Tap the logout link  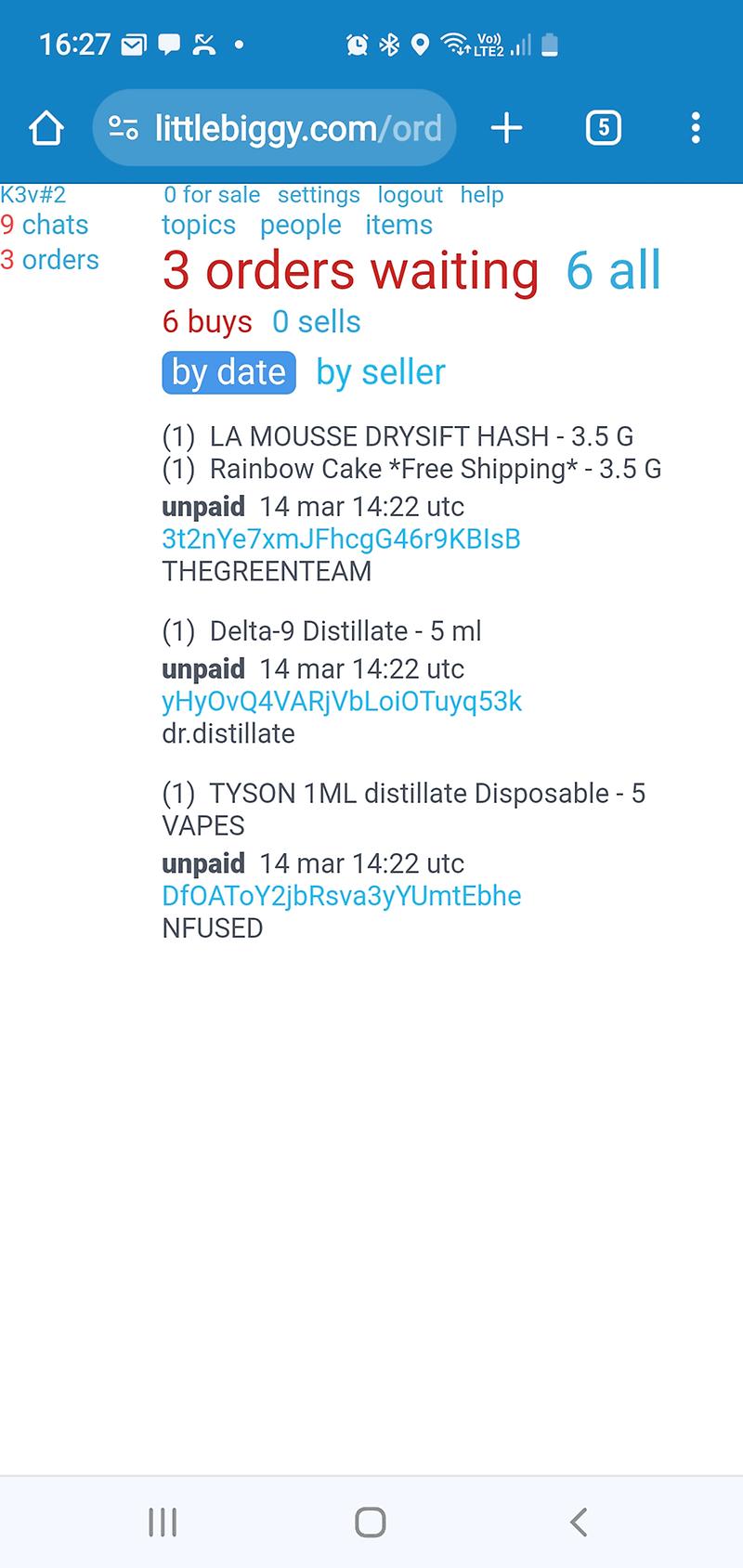pos(410,195)
